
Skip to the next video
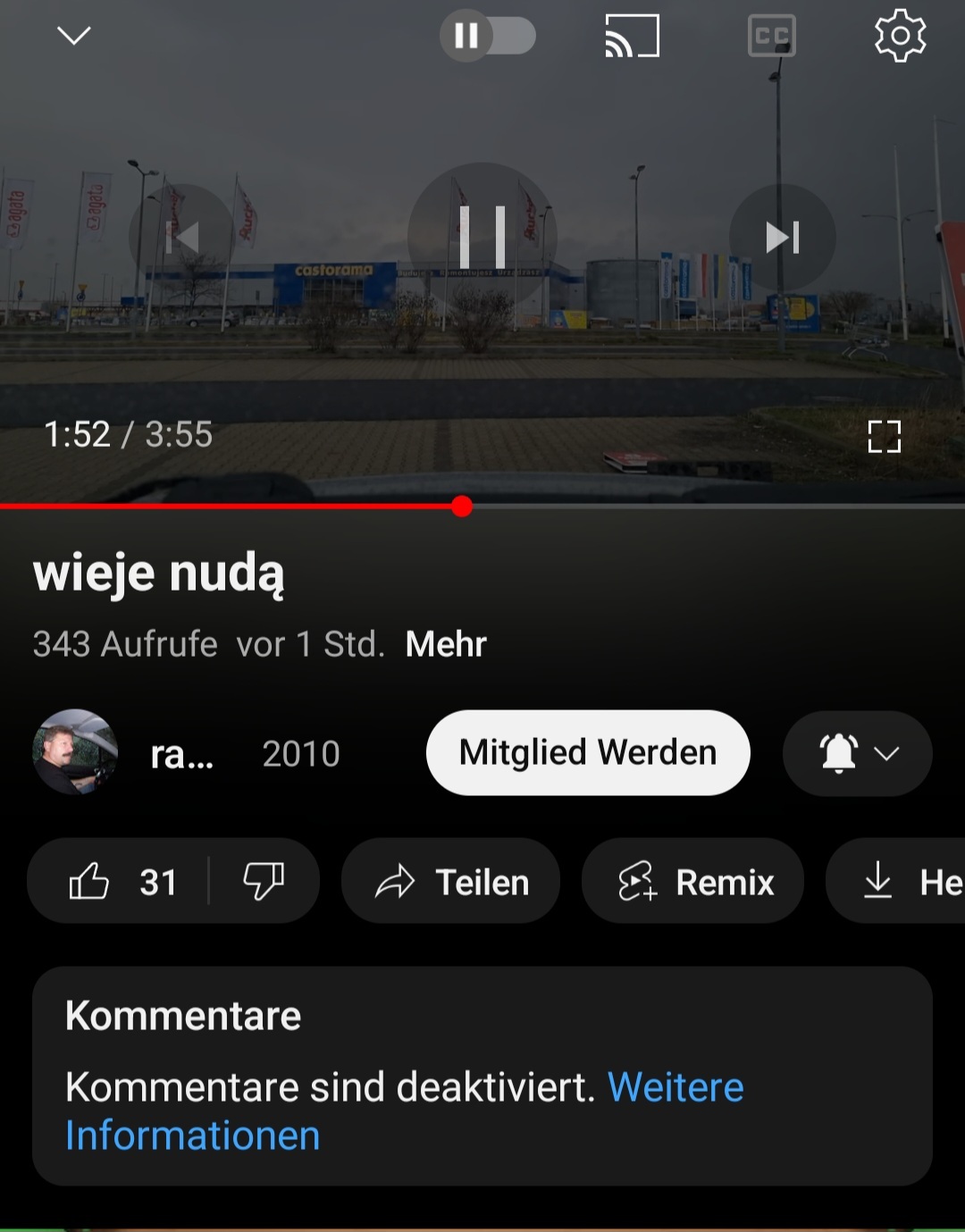coord(782,238)
